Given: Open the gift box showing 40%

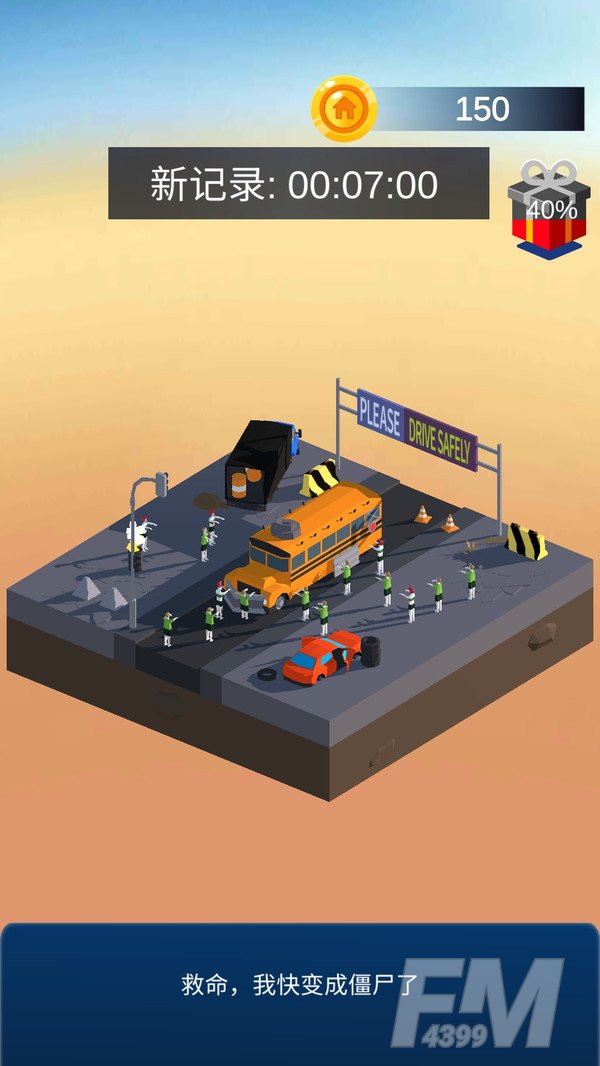Looking at the screenshot, I should point(548,212).
